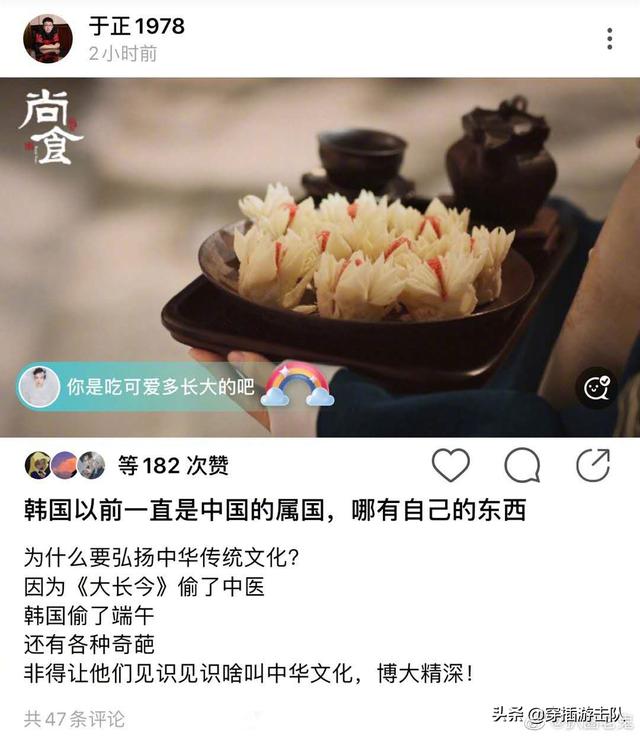
Task: Like the post with the heart icon
Action: click(450, 465)
